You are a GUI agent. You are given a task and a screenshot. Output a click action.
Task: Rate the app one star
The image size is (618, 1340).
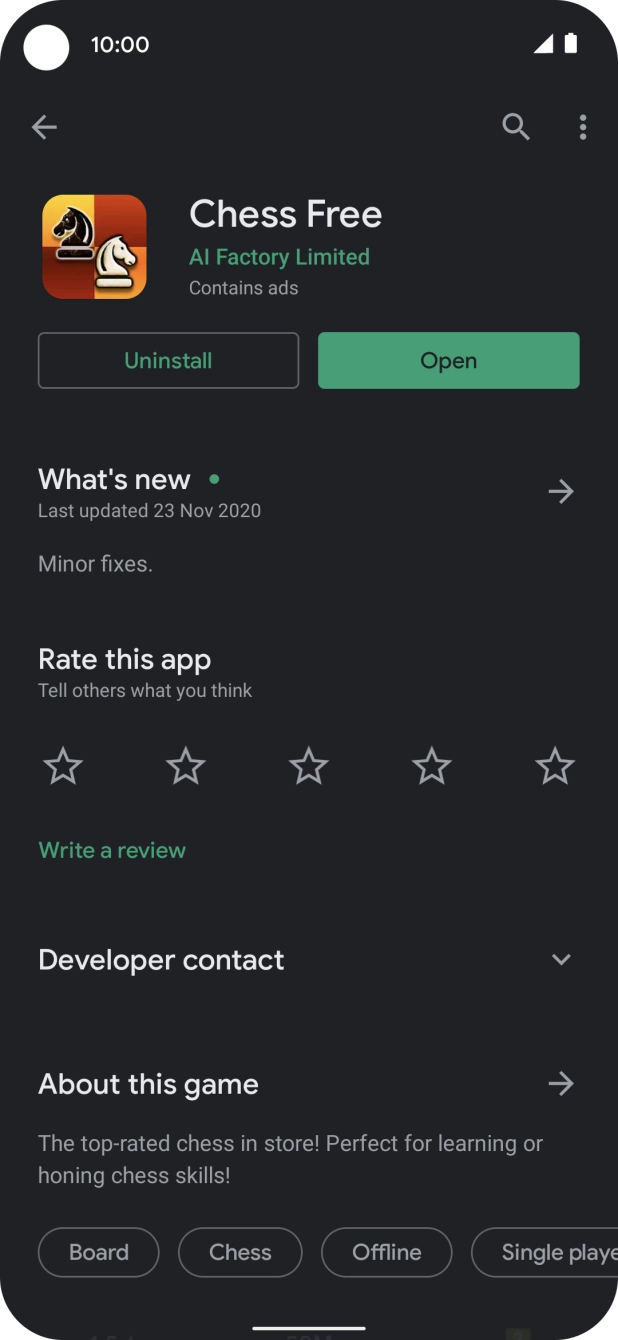(63, 767)
